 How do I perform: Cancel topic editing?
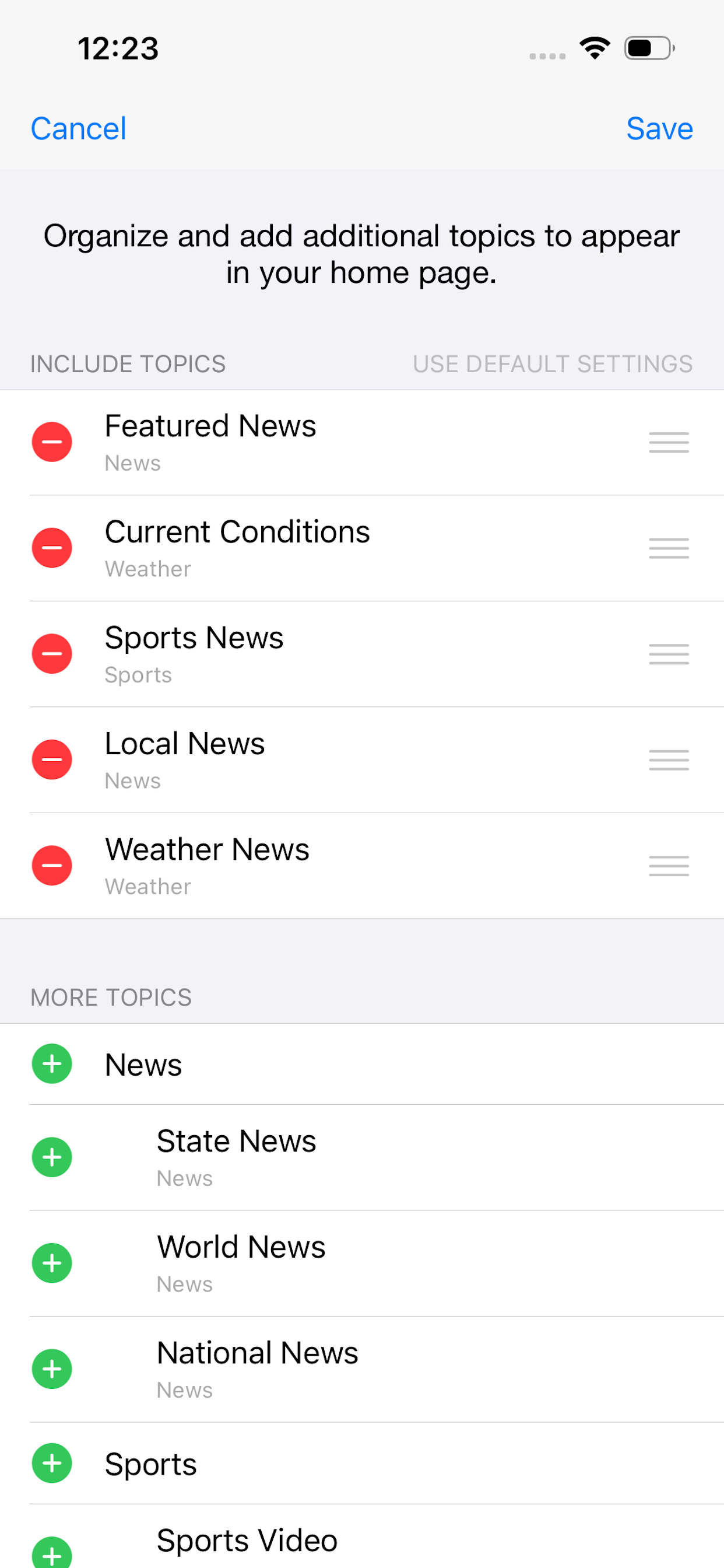point(79,128)
